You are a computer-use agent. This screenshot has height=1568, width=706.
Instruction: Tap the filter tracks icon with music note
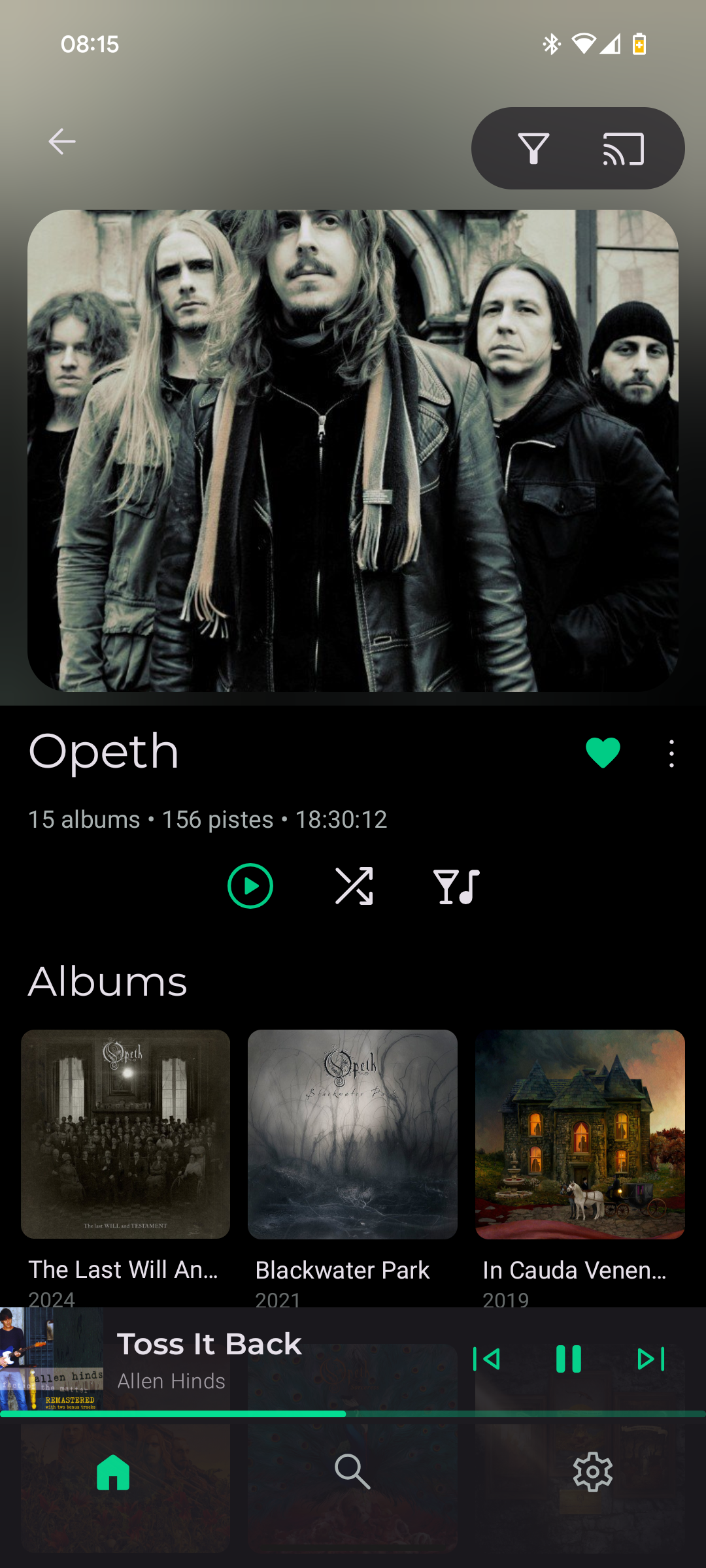(456, 886)
